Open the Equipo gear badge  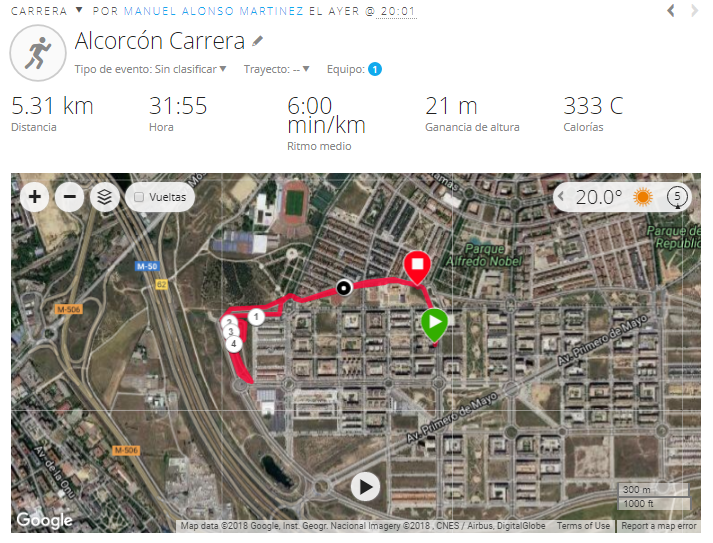click(374, 69)
